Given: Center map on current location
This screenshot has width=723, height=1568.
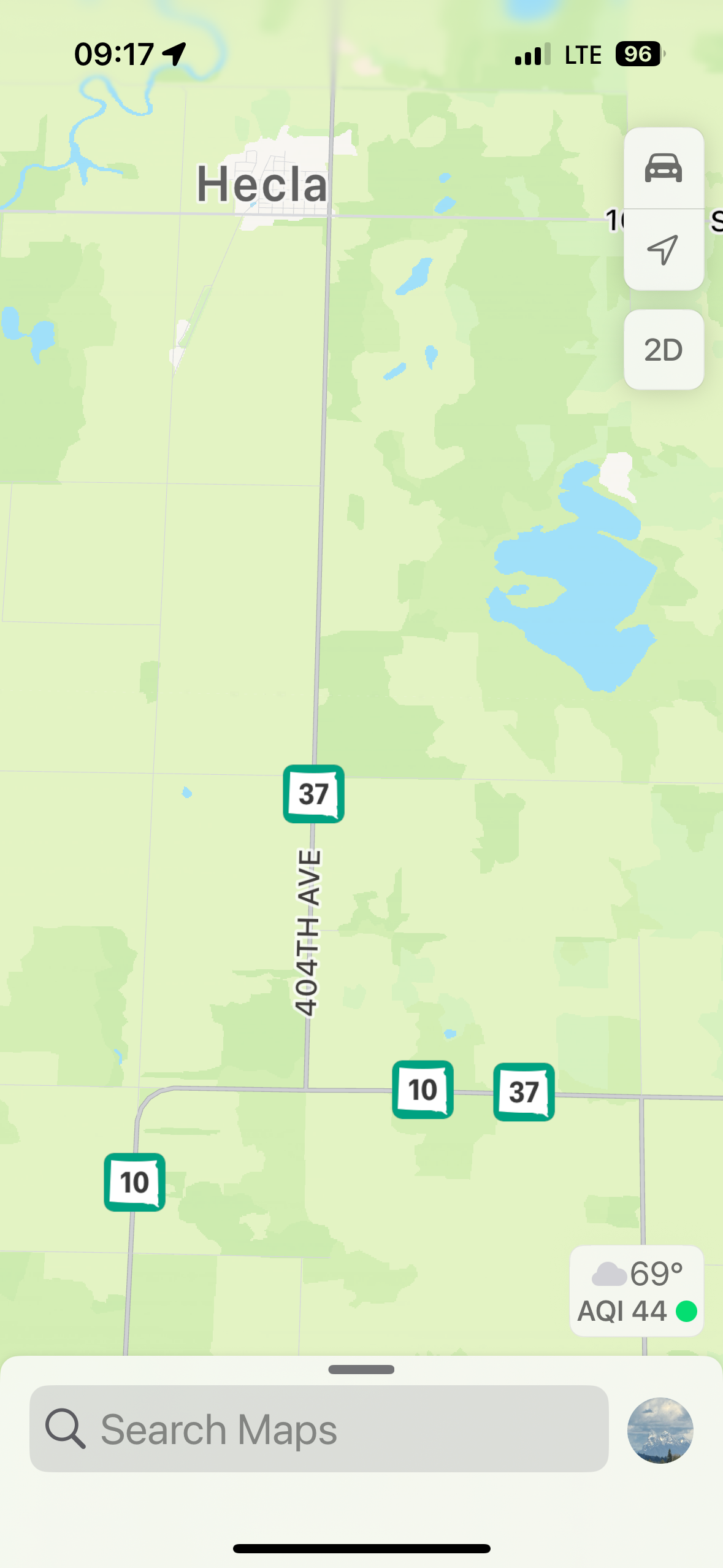Looking at the screenshot, I should 663,249.
